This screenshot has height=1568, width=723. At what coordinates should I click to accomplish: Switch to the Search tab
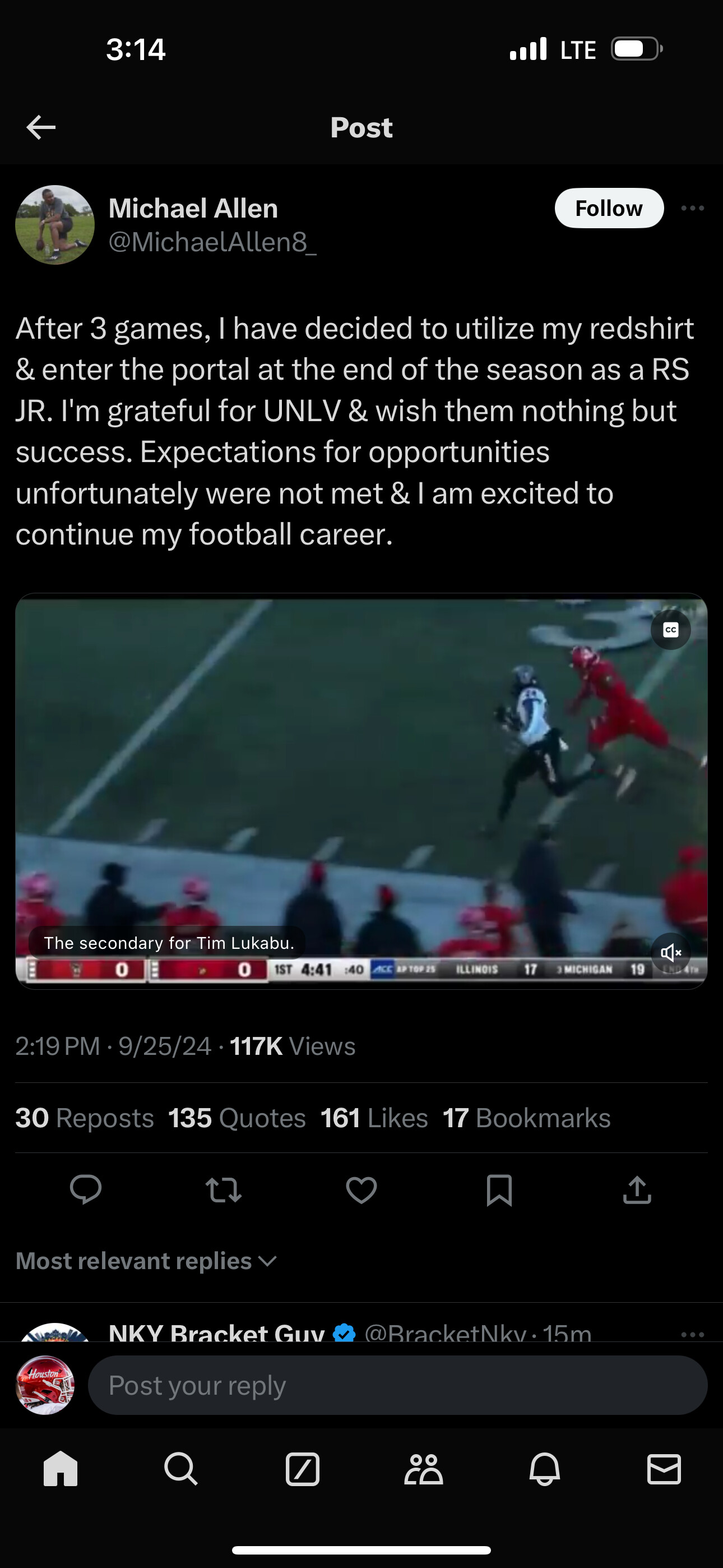pyautogui.click(x=180, y=1469)
